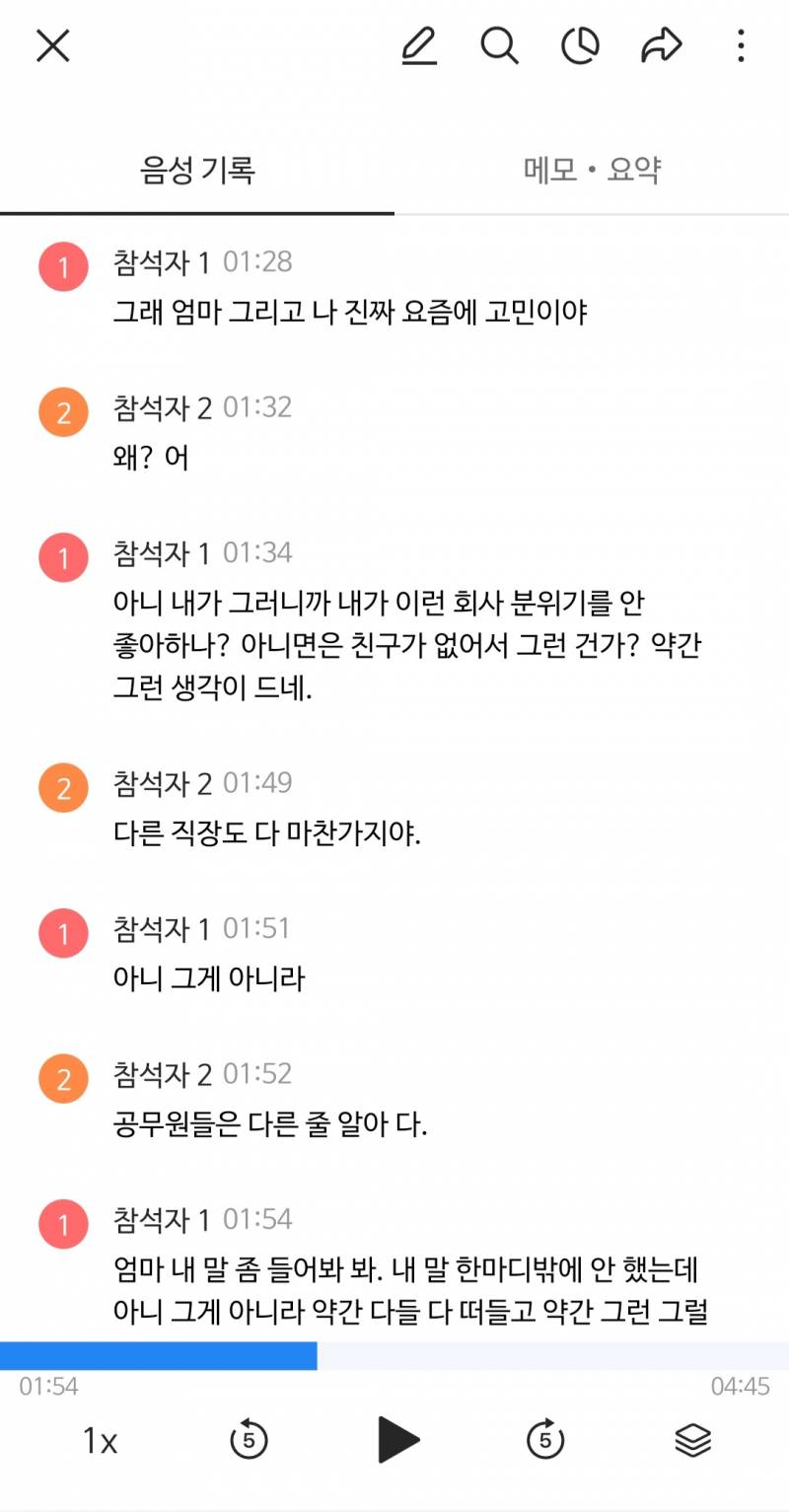The width and height of the screenshot is (789, 1512).
Task: Open search within the transcript
Action: [x=500, y=45]
